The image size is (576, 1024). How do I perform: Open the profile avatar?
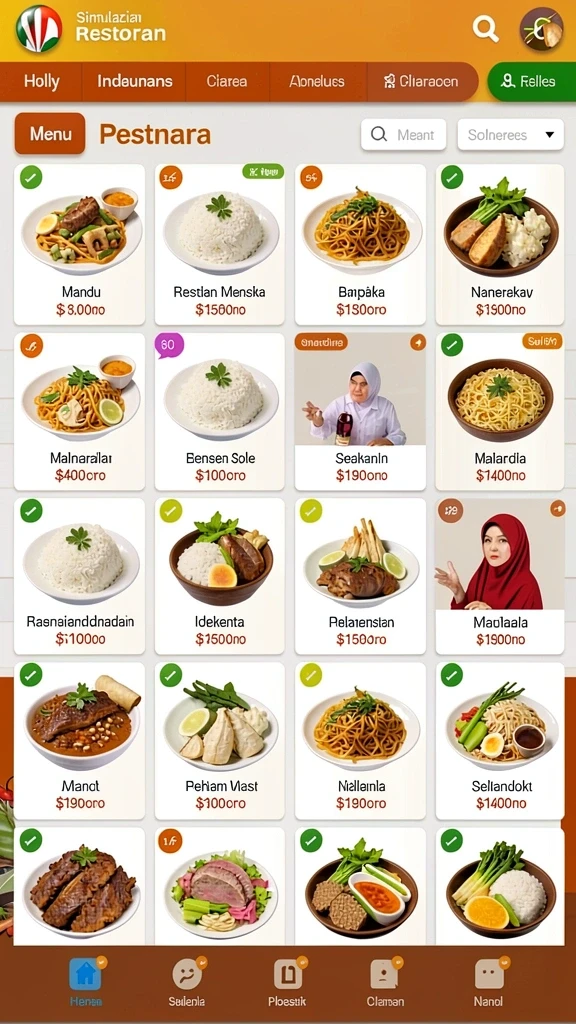pos(541,29)
